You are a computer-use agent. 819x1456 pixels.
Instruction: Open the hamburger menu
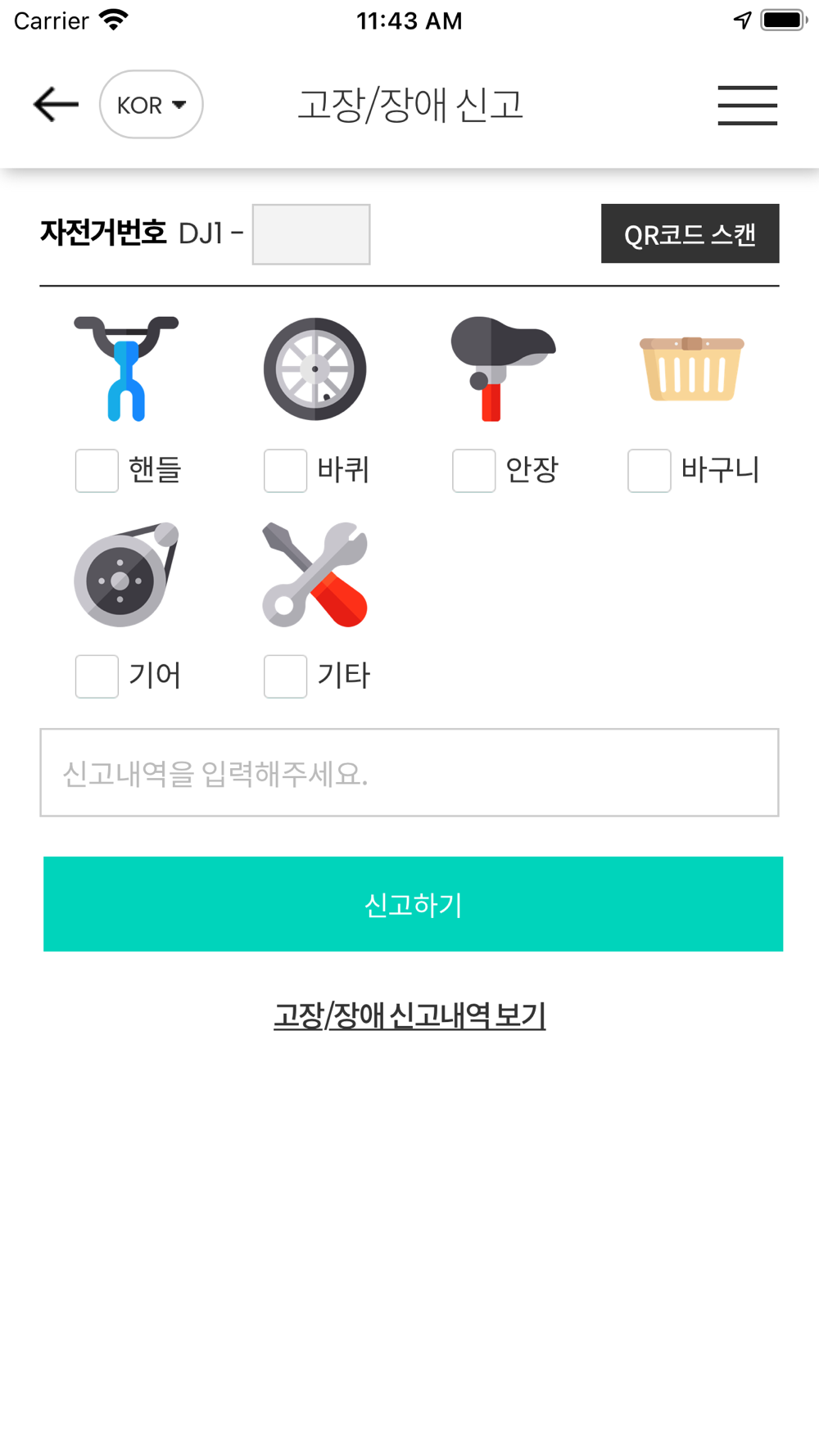(x=747, y=105)
